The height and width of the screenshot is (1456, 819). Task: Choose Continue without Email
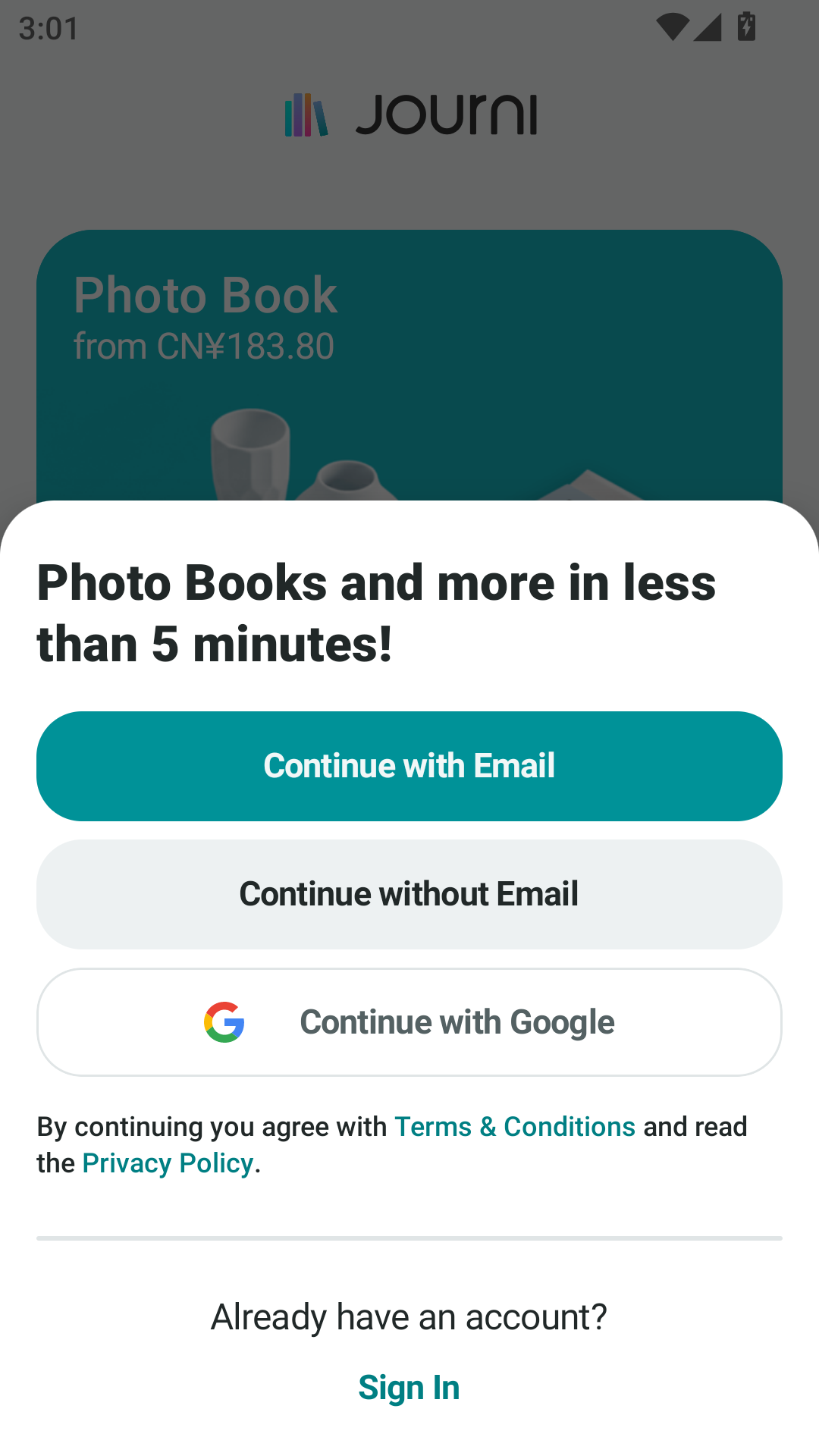pyautogui.click(x=409, y=894)
